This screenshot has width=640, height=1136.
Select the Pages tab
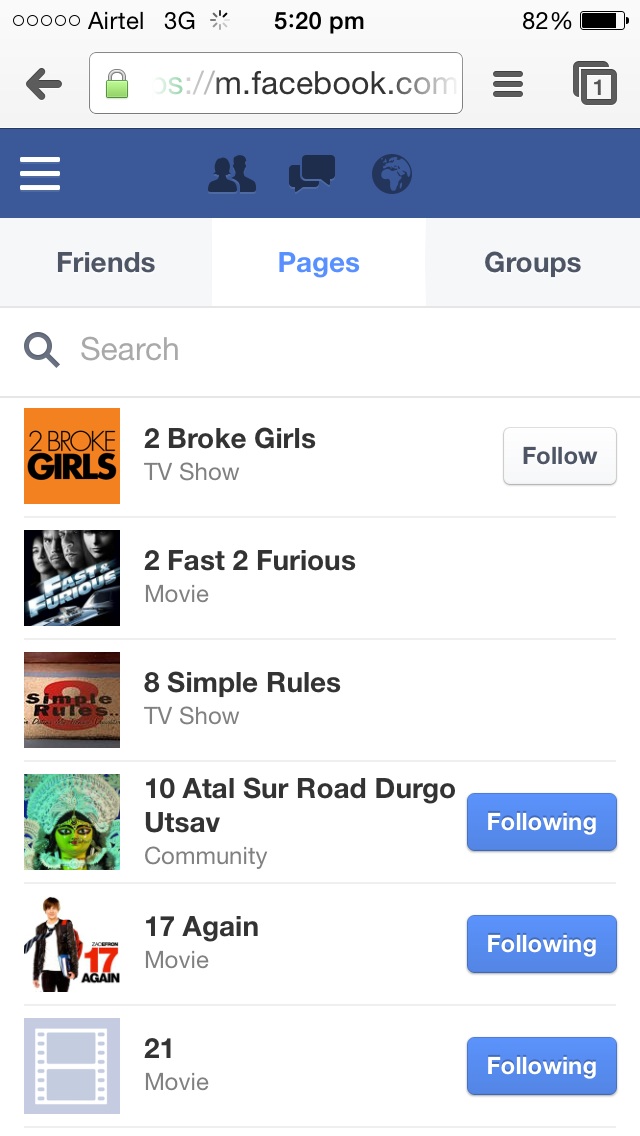click(319, 263)
